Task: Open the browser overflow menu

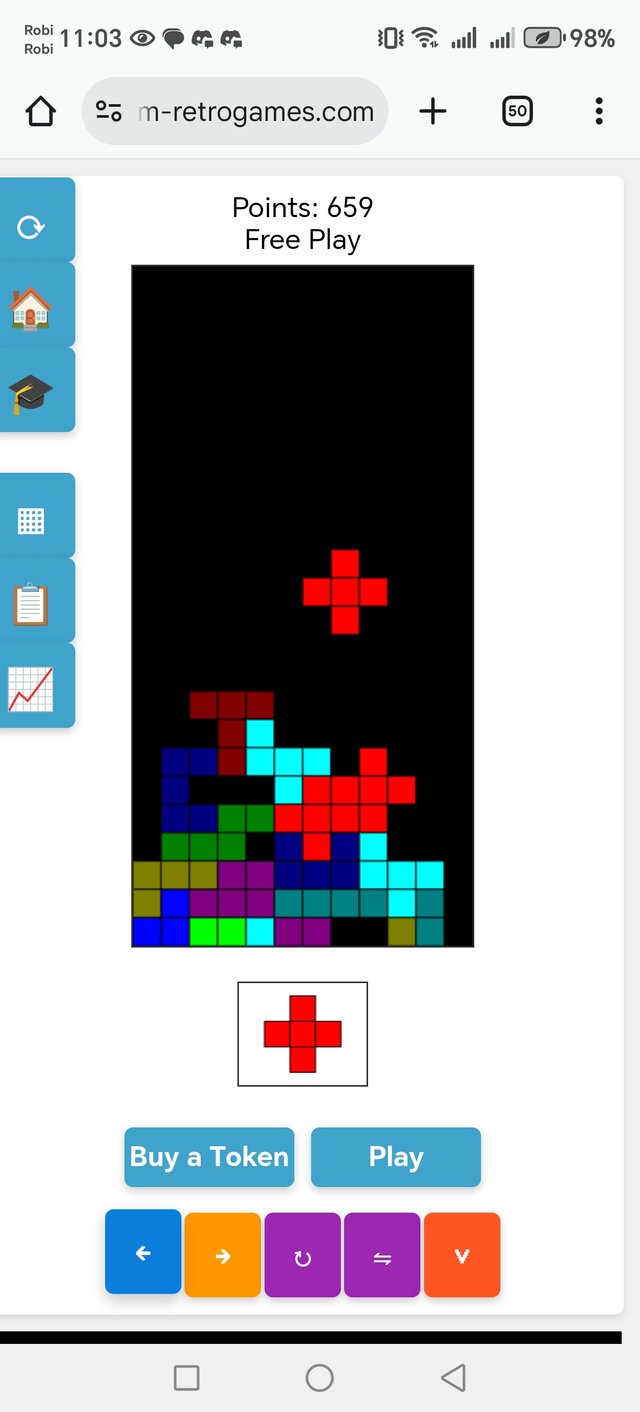Action: click(599, 111)
